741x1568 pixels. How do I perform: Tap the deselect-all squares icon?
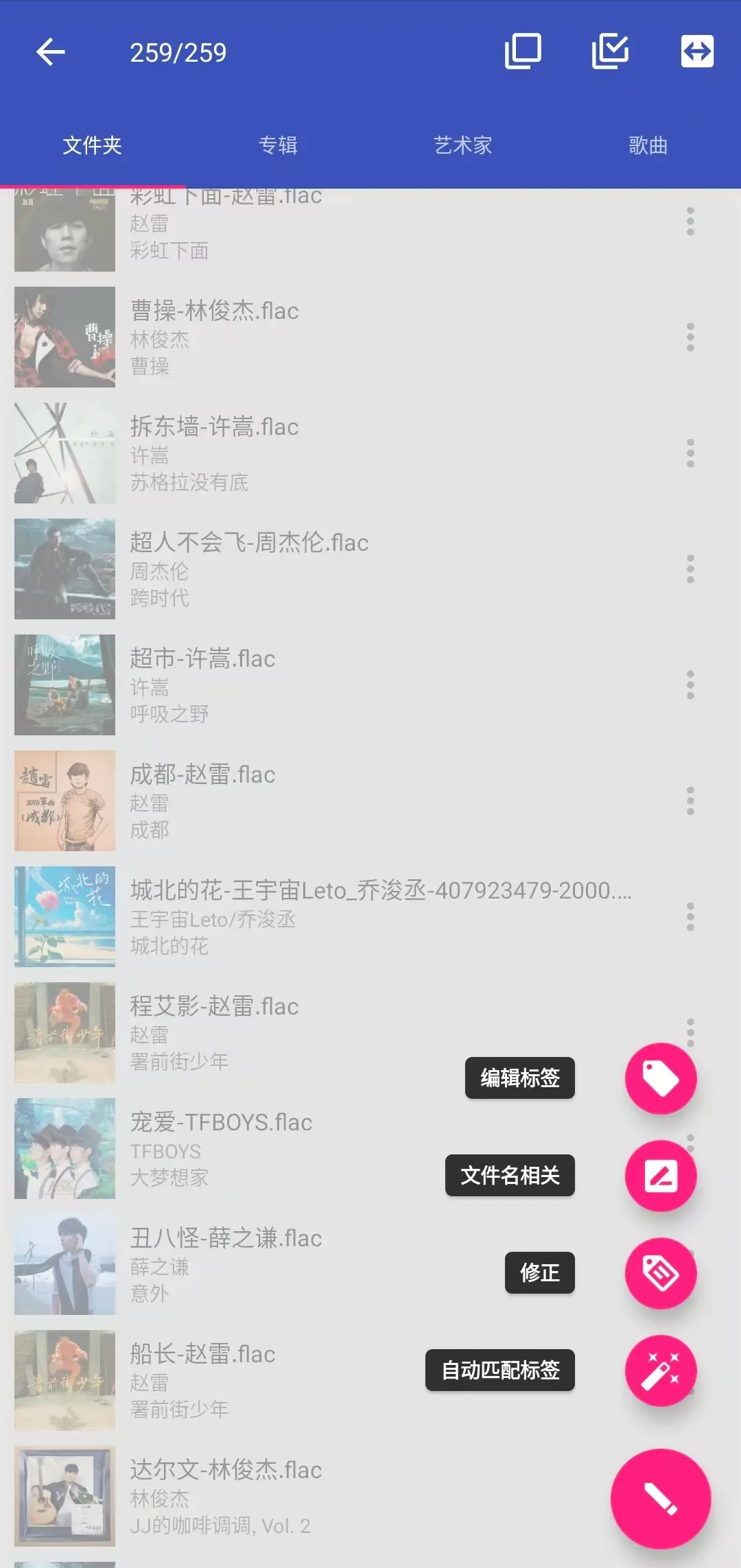523,51
